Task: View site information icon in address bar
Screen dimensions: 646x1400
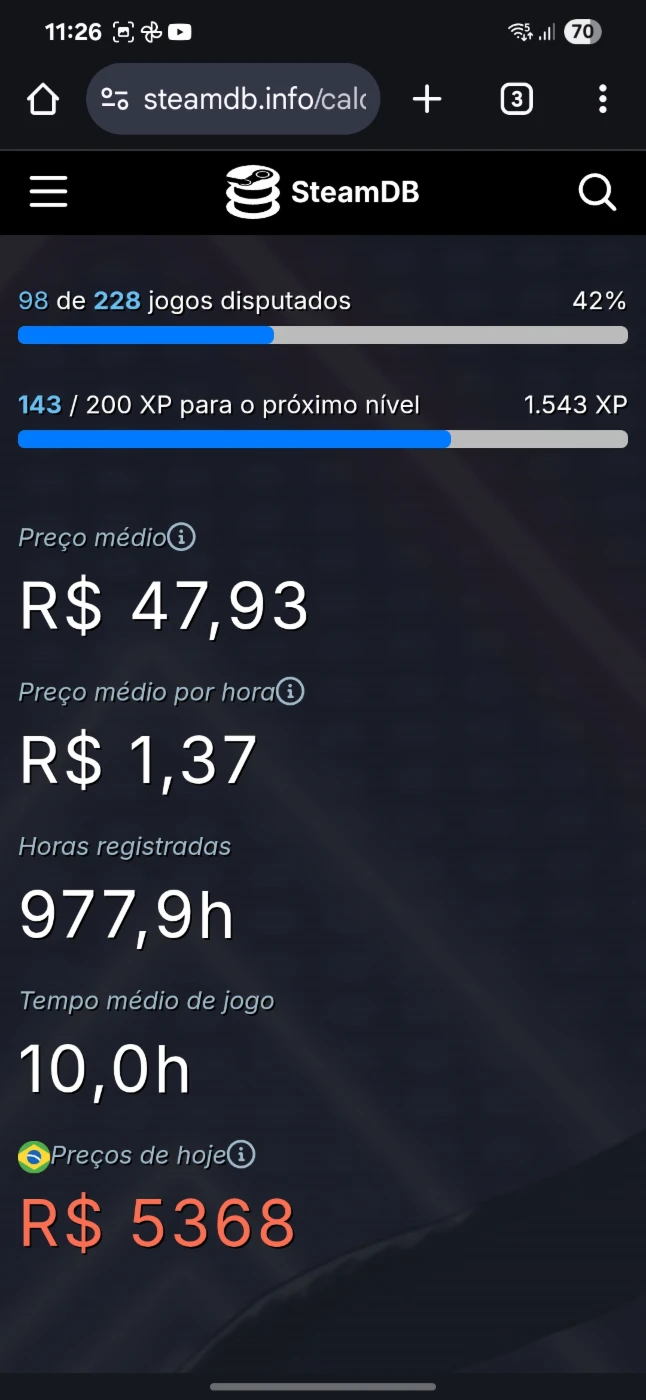Action: click(115, 99)
